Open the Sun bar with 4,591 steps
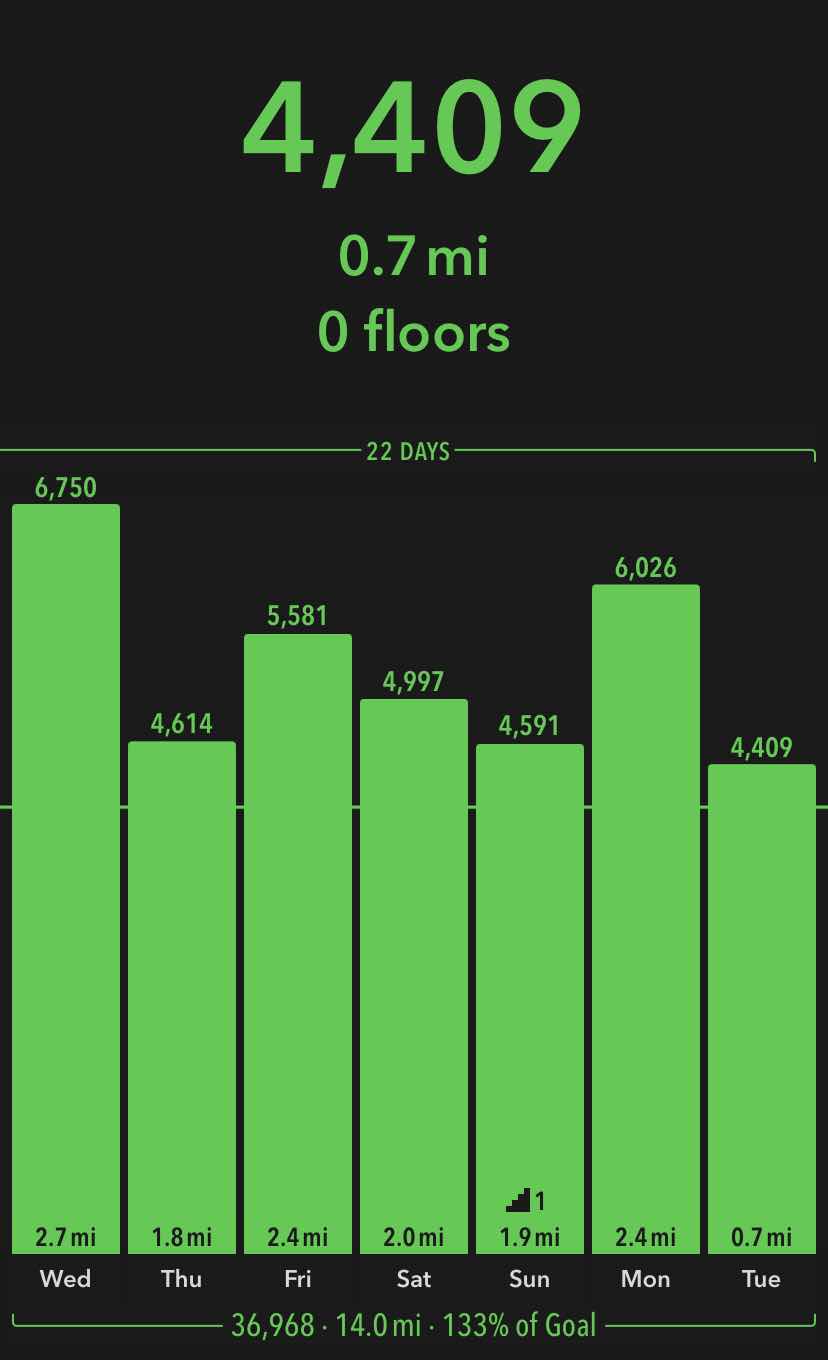This screenshot has width=828, height=1360. [530, 999]
